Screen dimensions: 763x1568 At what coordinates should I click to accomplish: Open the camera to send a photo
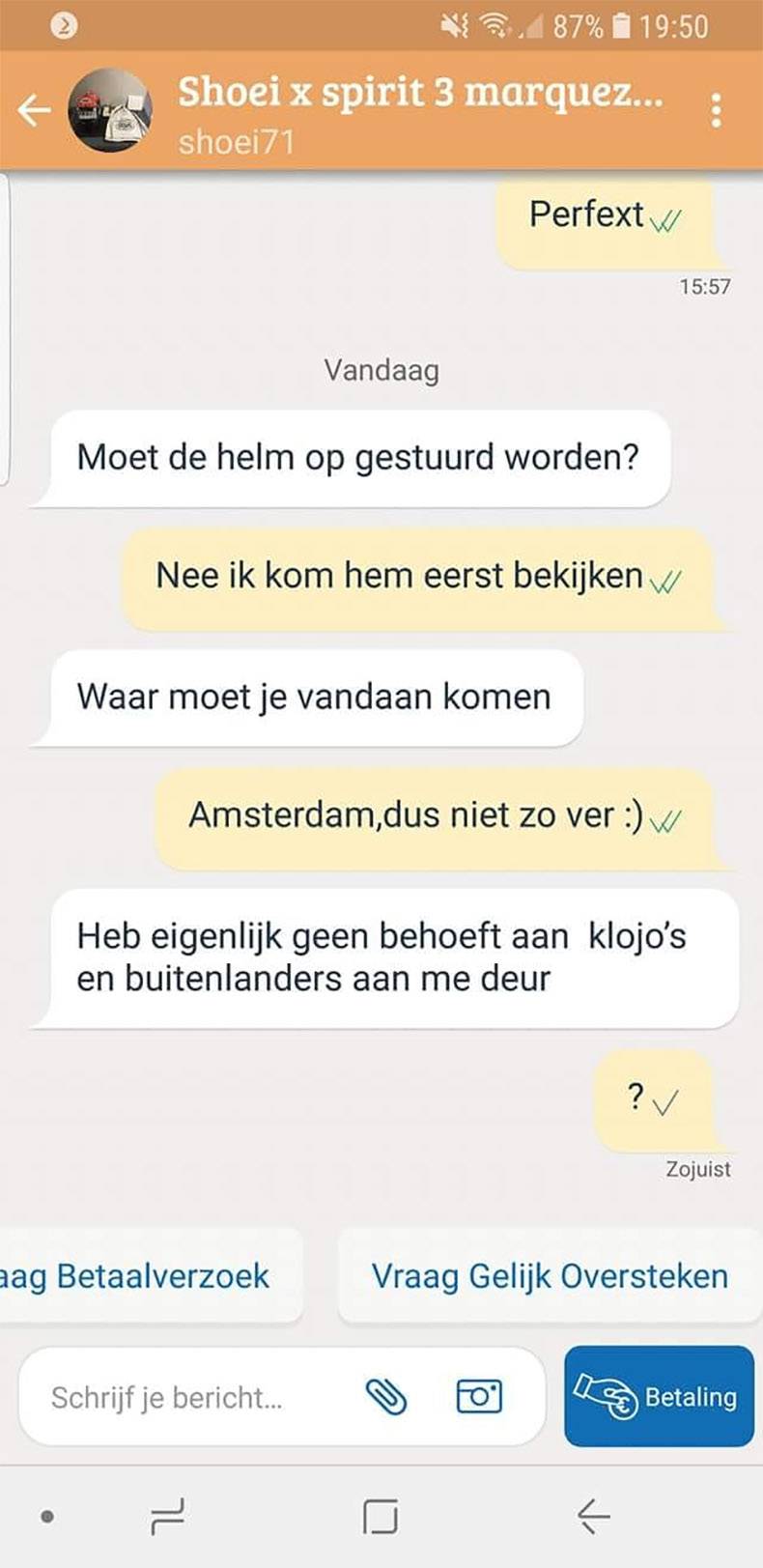479,1396
